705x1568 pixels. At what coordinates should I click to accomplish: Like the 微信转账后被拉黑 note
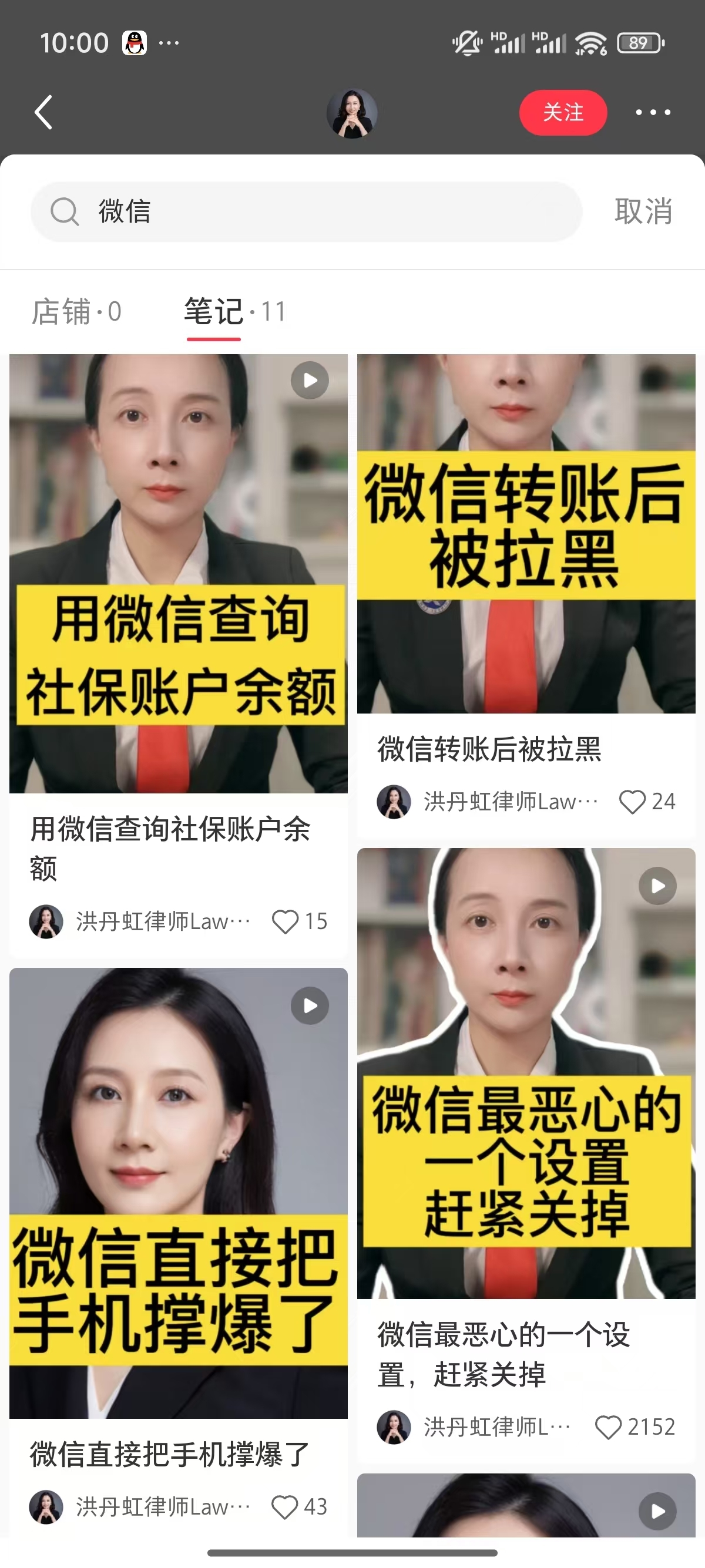(632, 802)
